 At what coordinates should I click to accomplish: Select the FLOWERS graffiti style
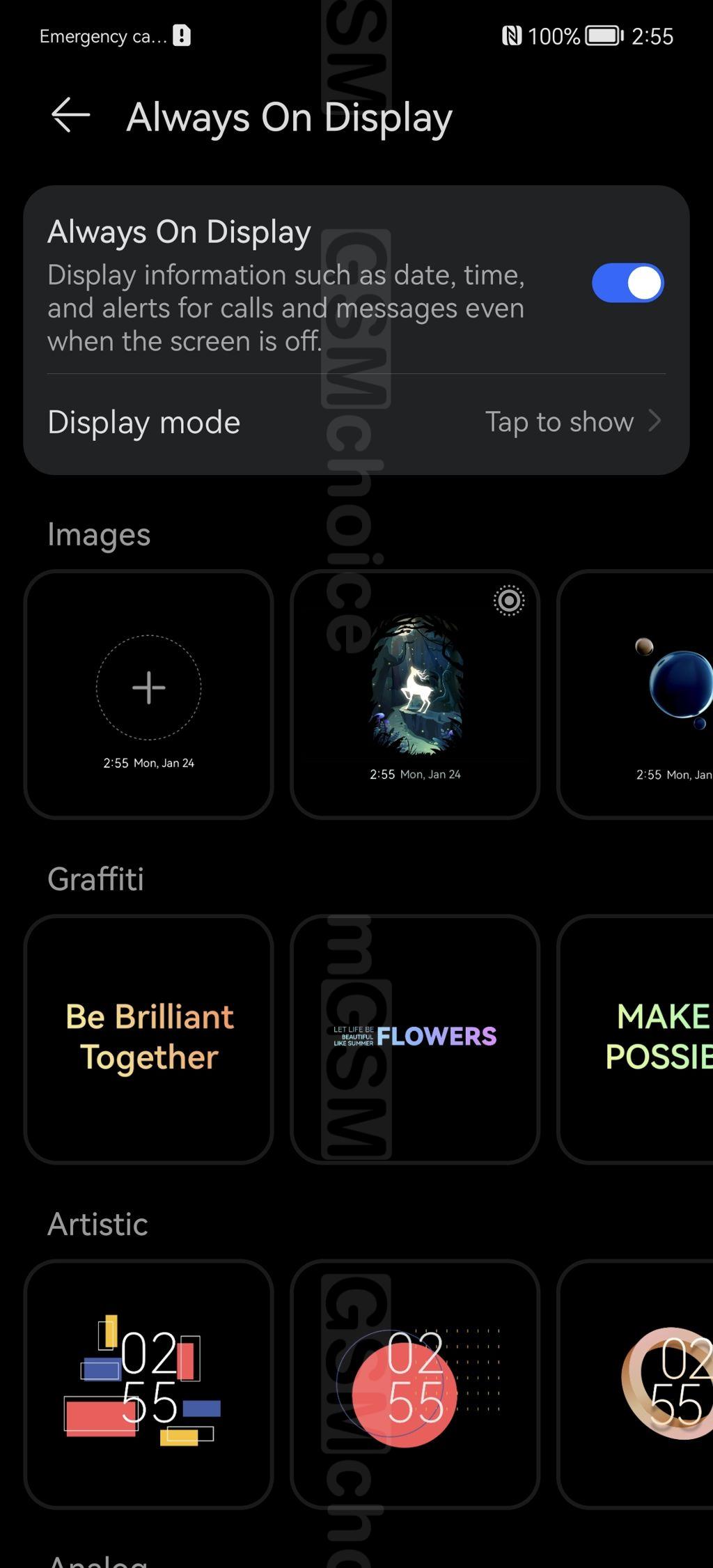(415, 1038)
